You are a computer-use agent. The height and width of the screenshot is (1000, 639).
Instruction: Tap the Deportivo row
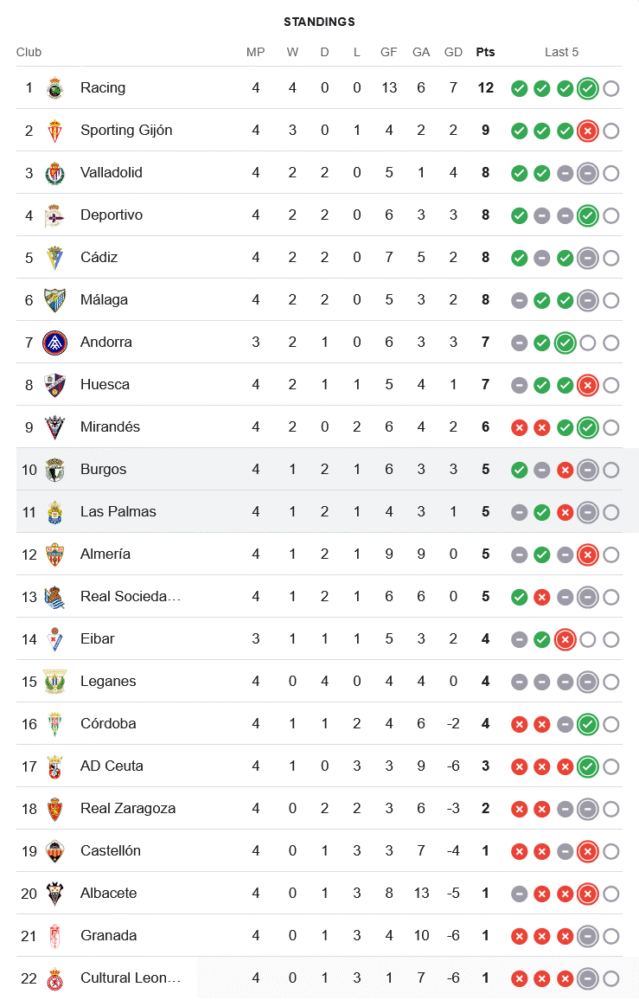(111, 215)
